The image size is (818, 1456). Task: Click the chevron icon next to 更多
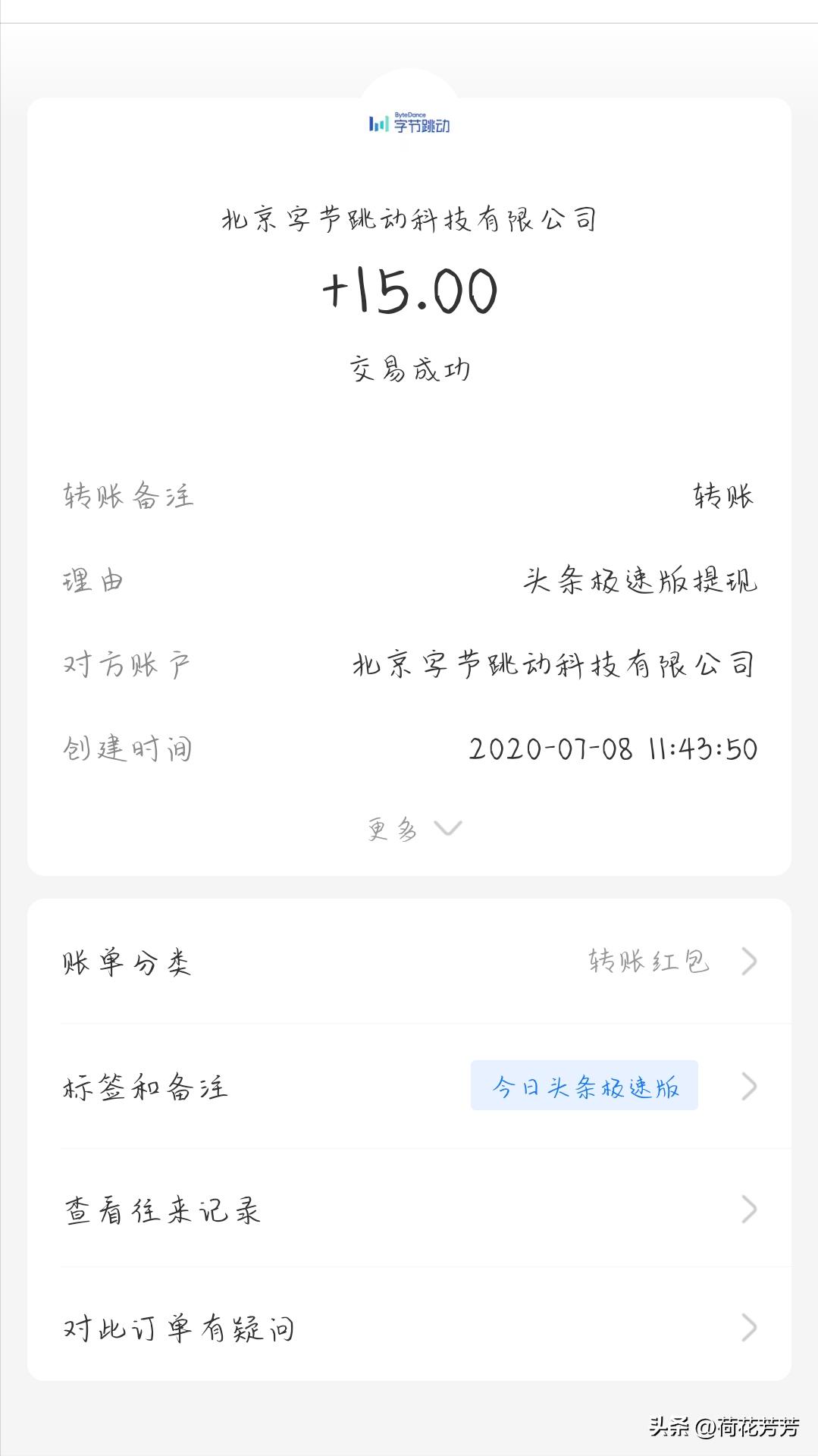(447, 829)
